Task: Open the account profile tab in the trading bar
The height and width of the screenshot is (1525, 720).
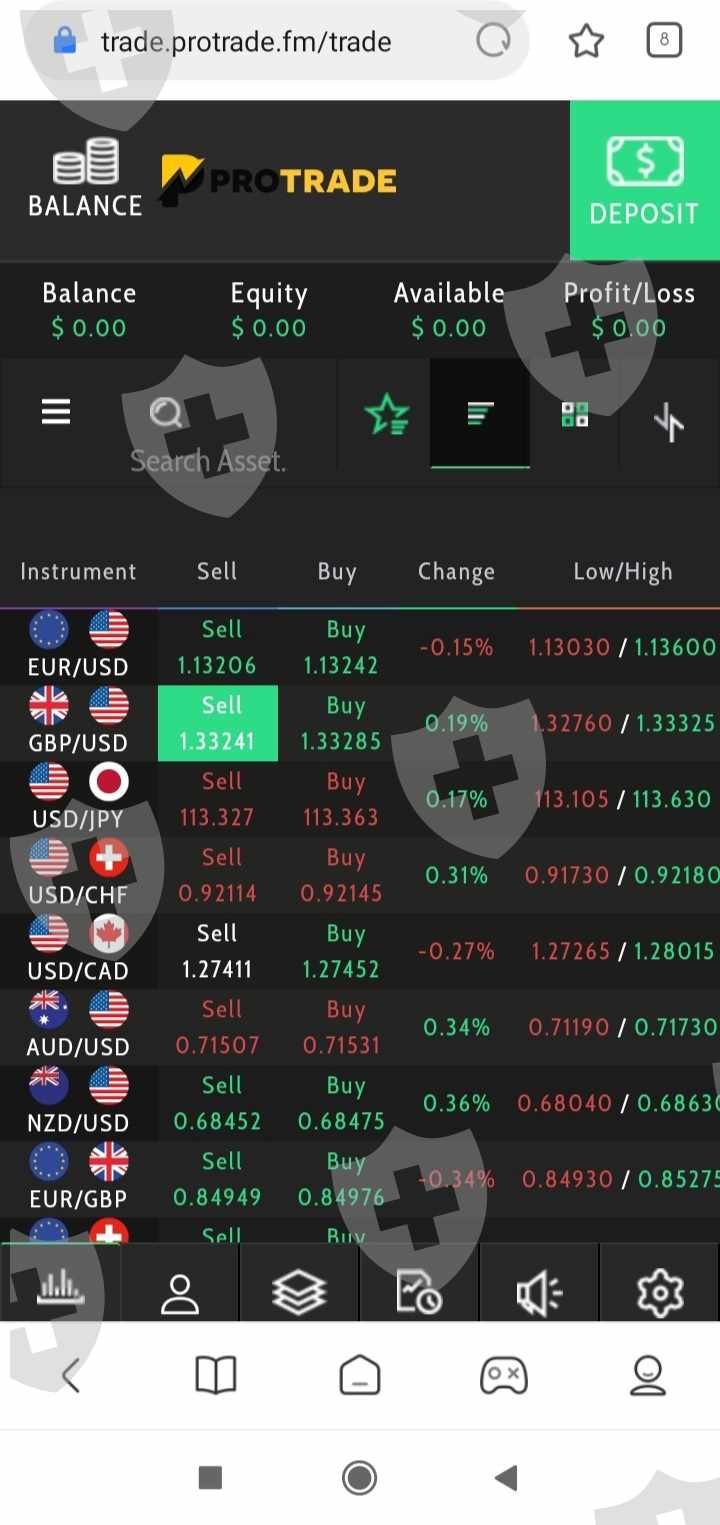Action: [x=180, y=1293]
